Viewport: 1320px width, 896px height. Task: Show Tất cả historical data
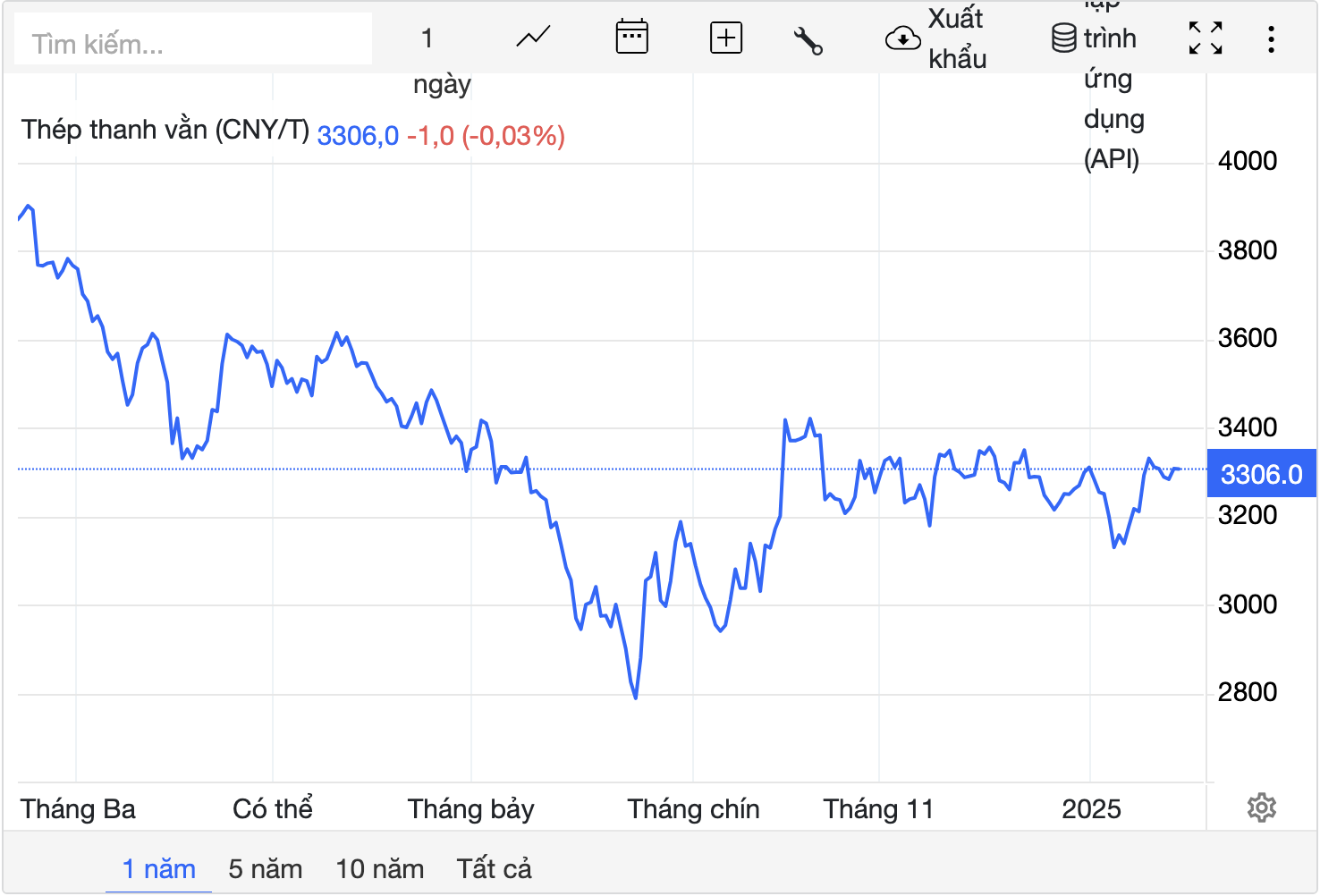(x=494, y=868)
